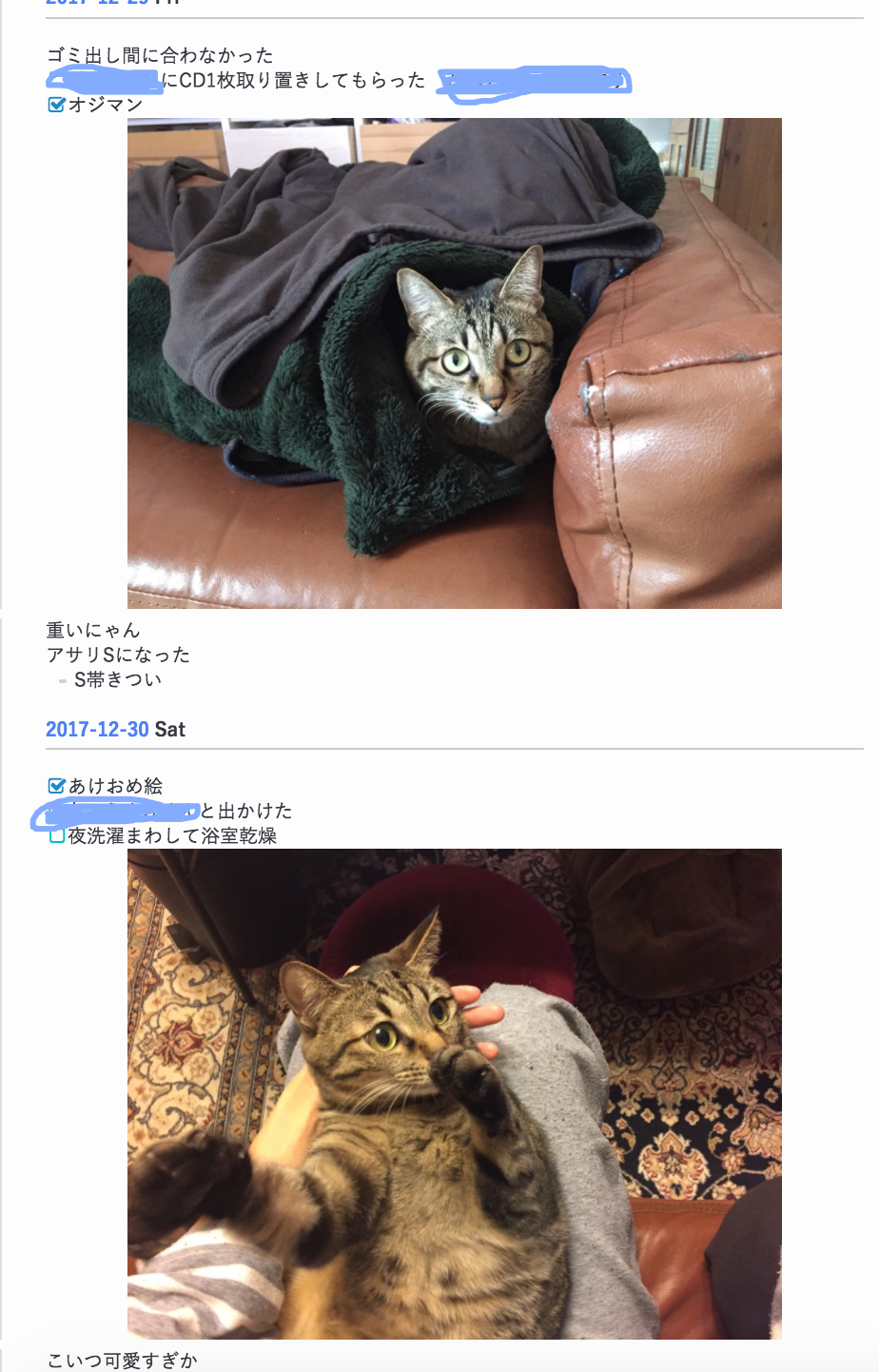879x1372 pixels.
Task: Open the cat-on-lap photo
Action: (x=454, y=1093)
